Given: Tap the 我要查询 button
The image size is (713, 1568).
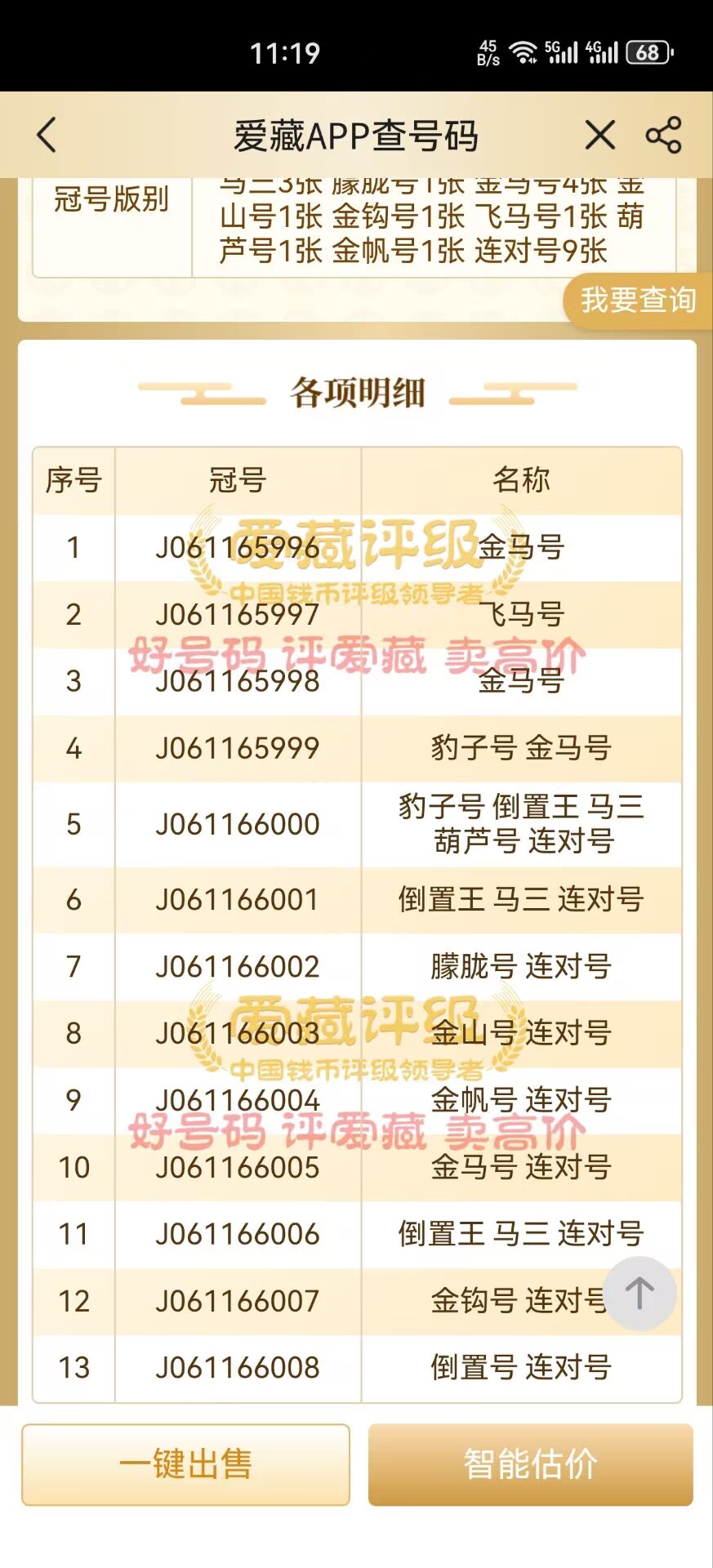Looking at the screenshot, I should [637, 301].
